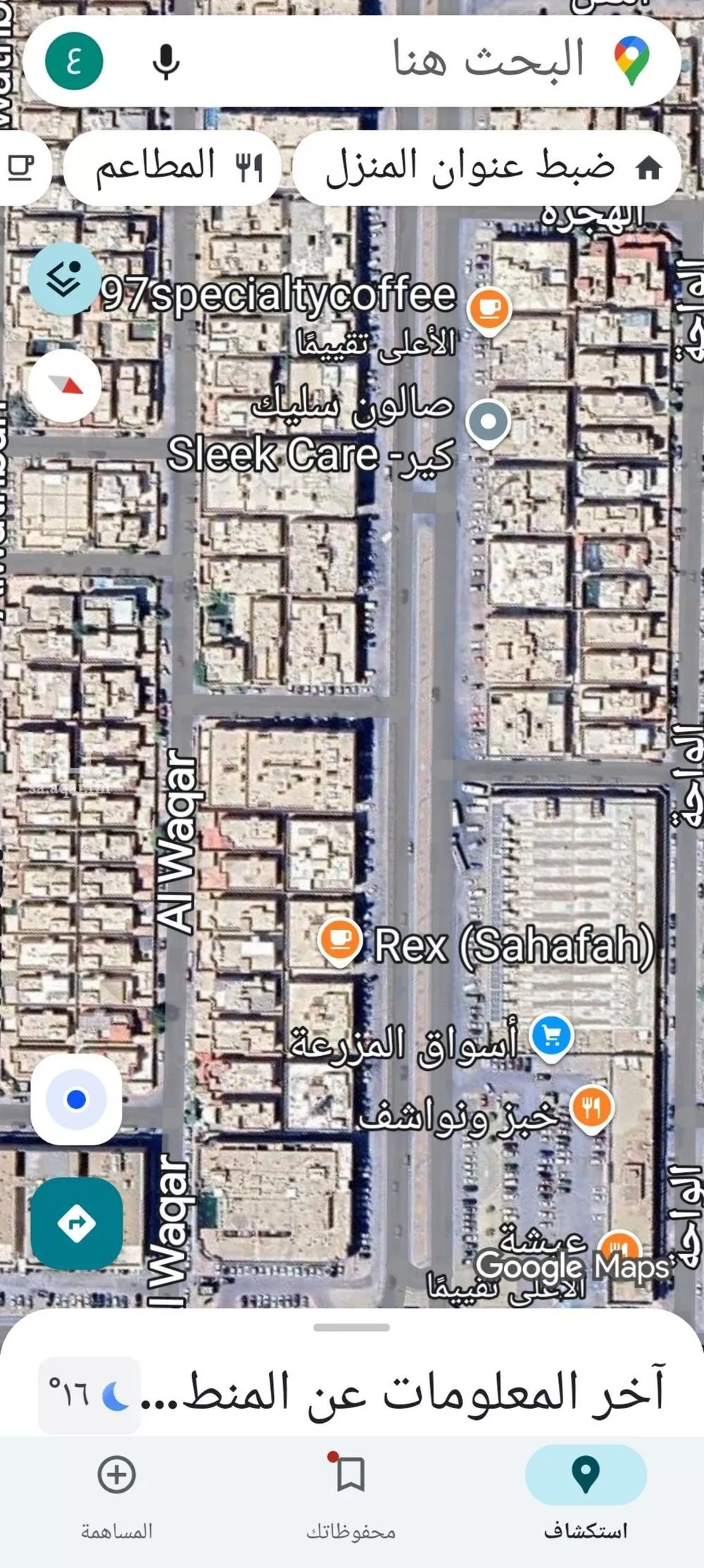Open the 'خبز ونواشف' restaurant pin
The width and height of the screenshot is (704, 1568).
click(x=591, y=1107)
